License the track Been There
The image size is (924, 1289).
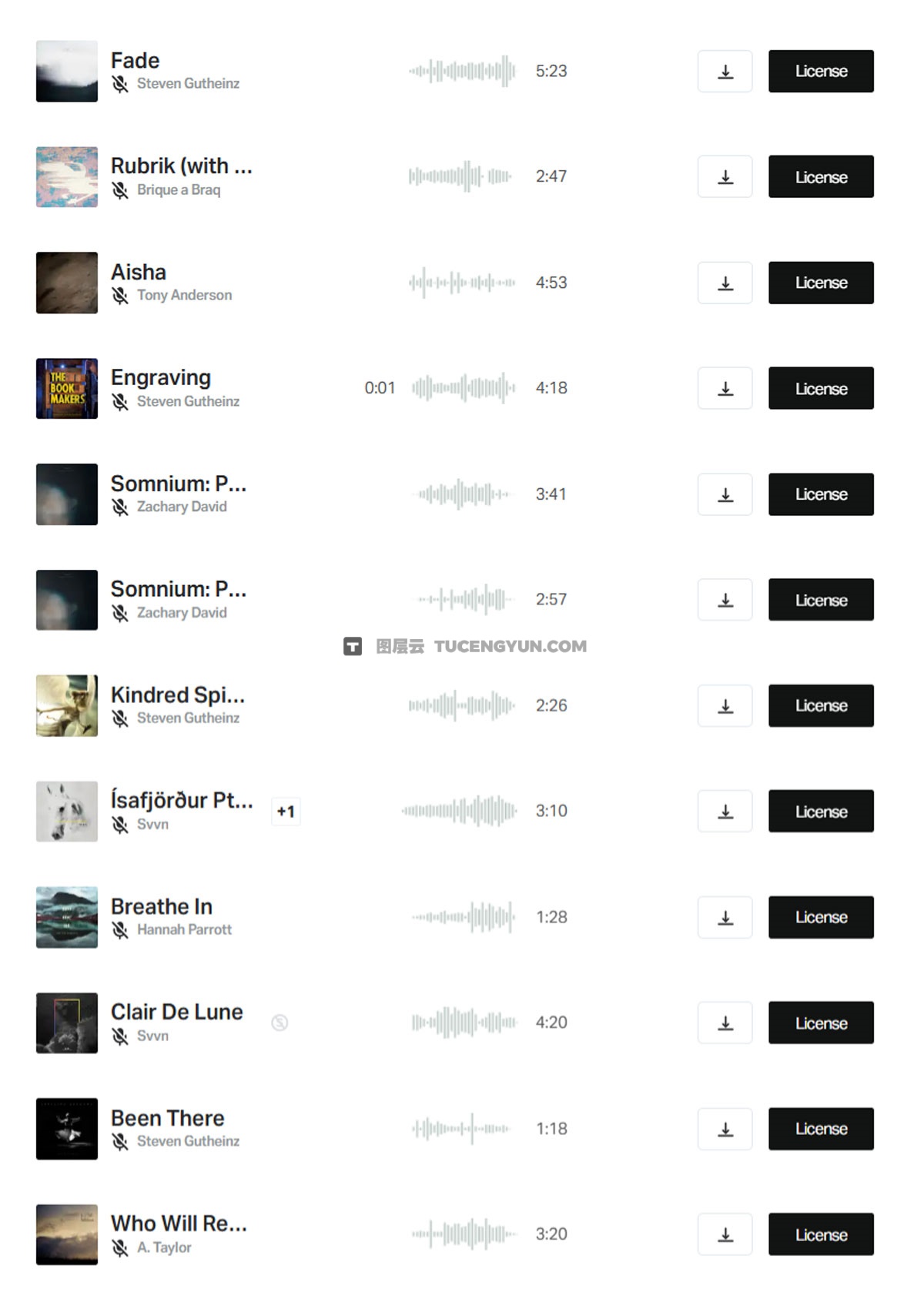(x=821, y=1129)
